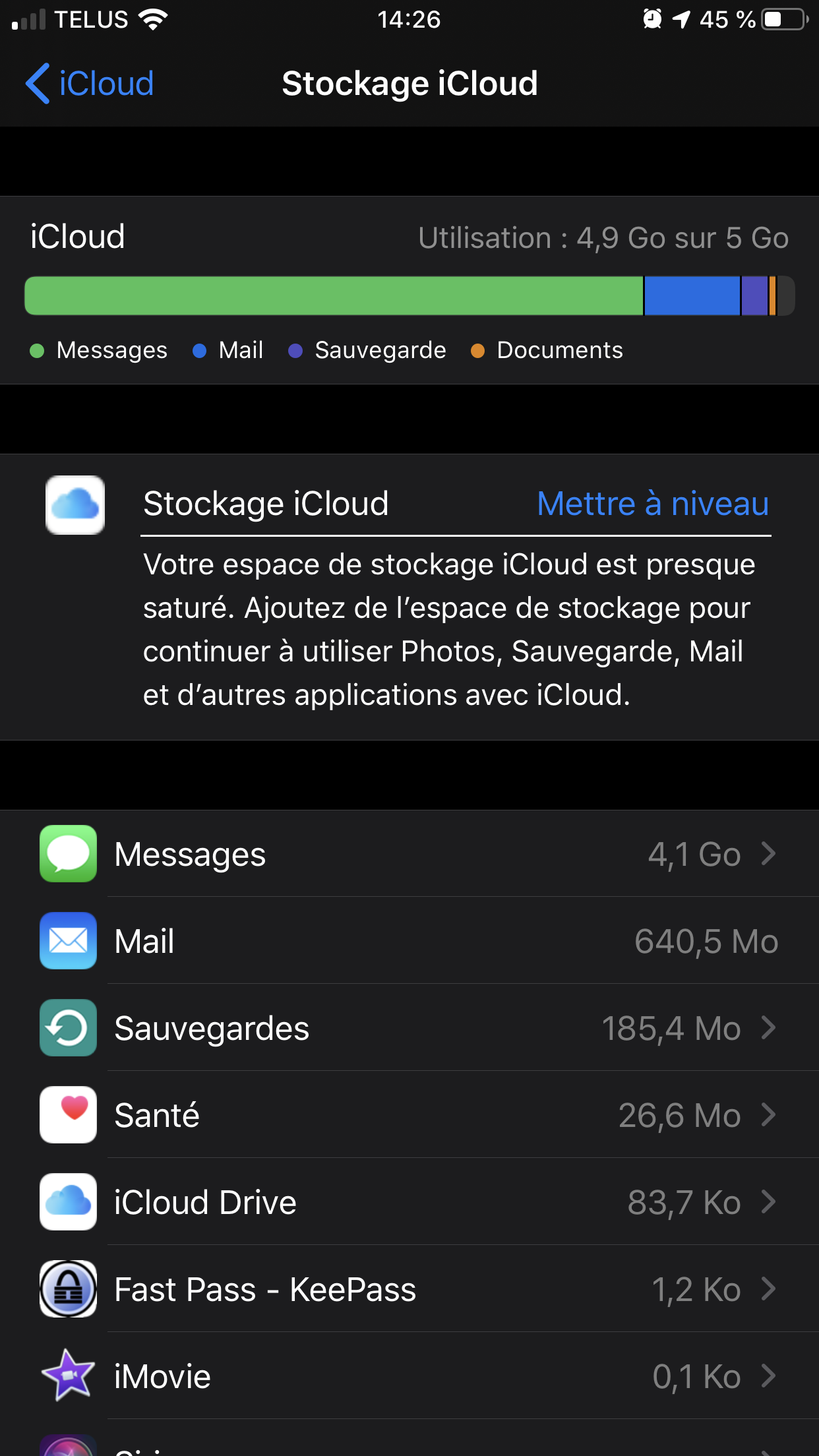The width and height of the screenshot is (819, 1456).
Task: Open Sauvegardes backup storage
Action: coord(409,1028)
